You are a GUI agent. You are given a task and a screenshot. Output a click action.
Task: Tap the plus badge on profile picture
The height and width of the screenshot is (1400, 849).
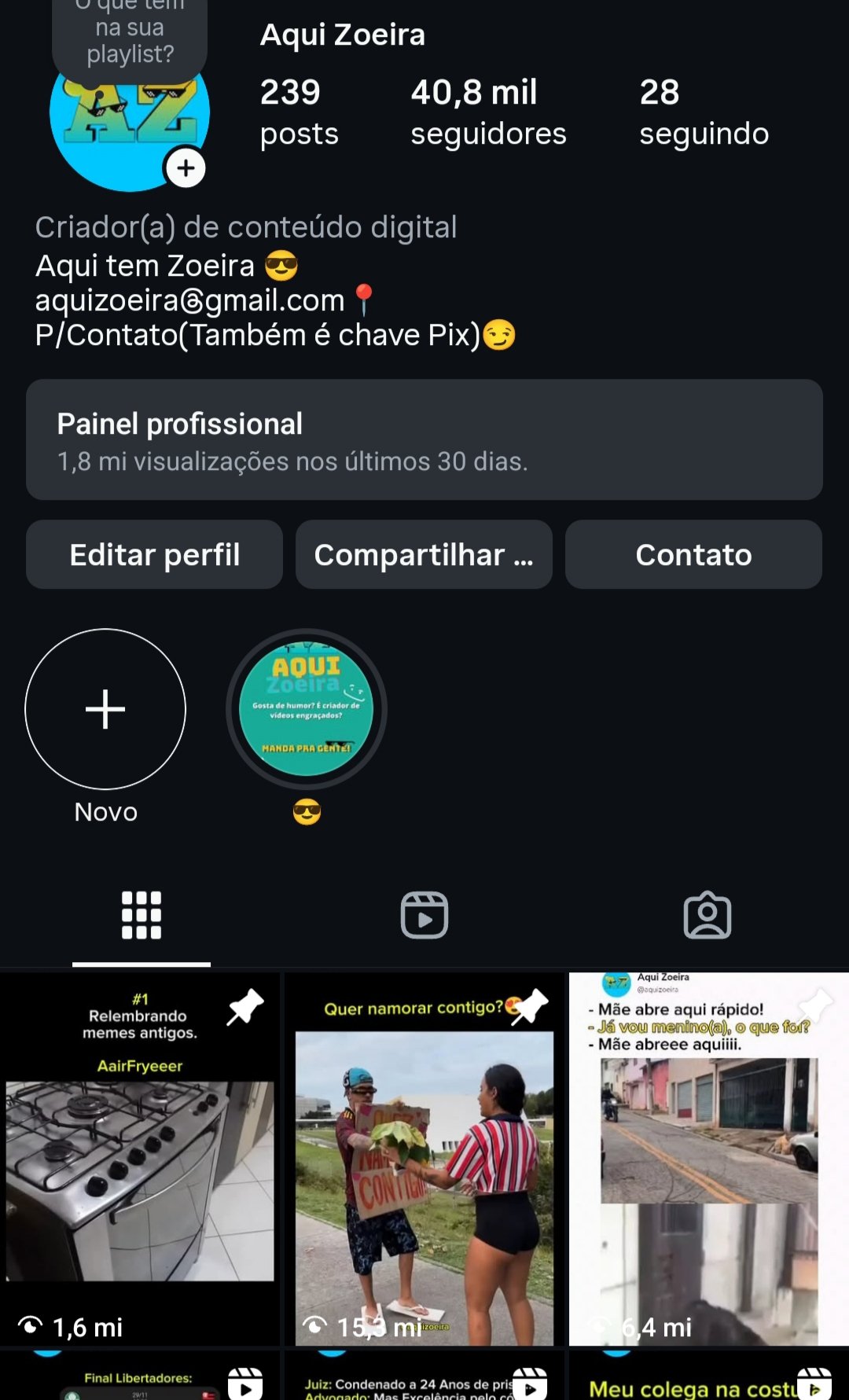click(186, 168)
